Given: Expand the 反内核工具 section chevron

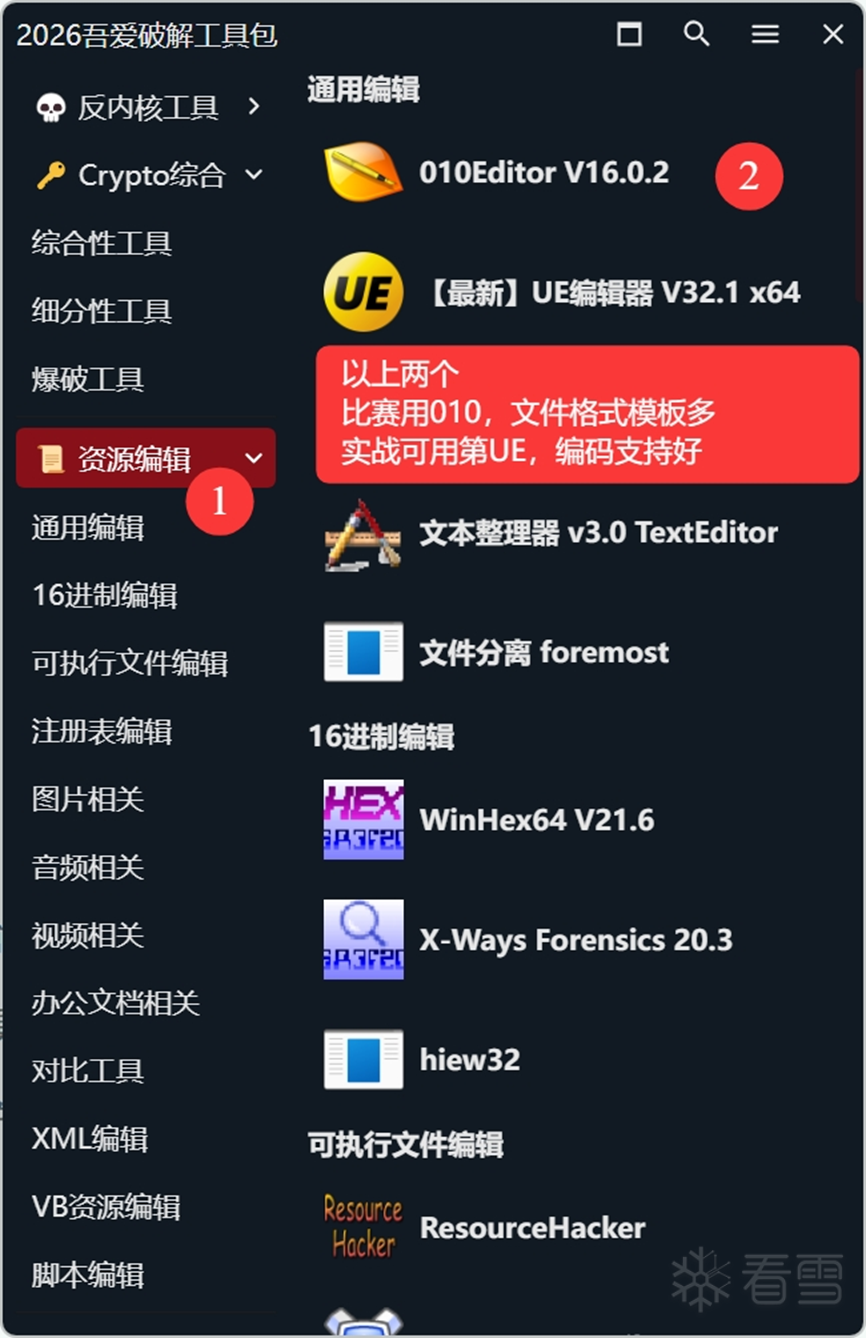Looking at the screenshot, I should coord(253,107).
